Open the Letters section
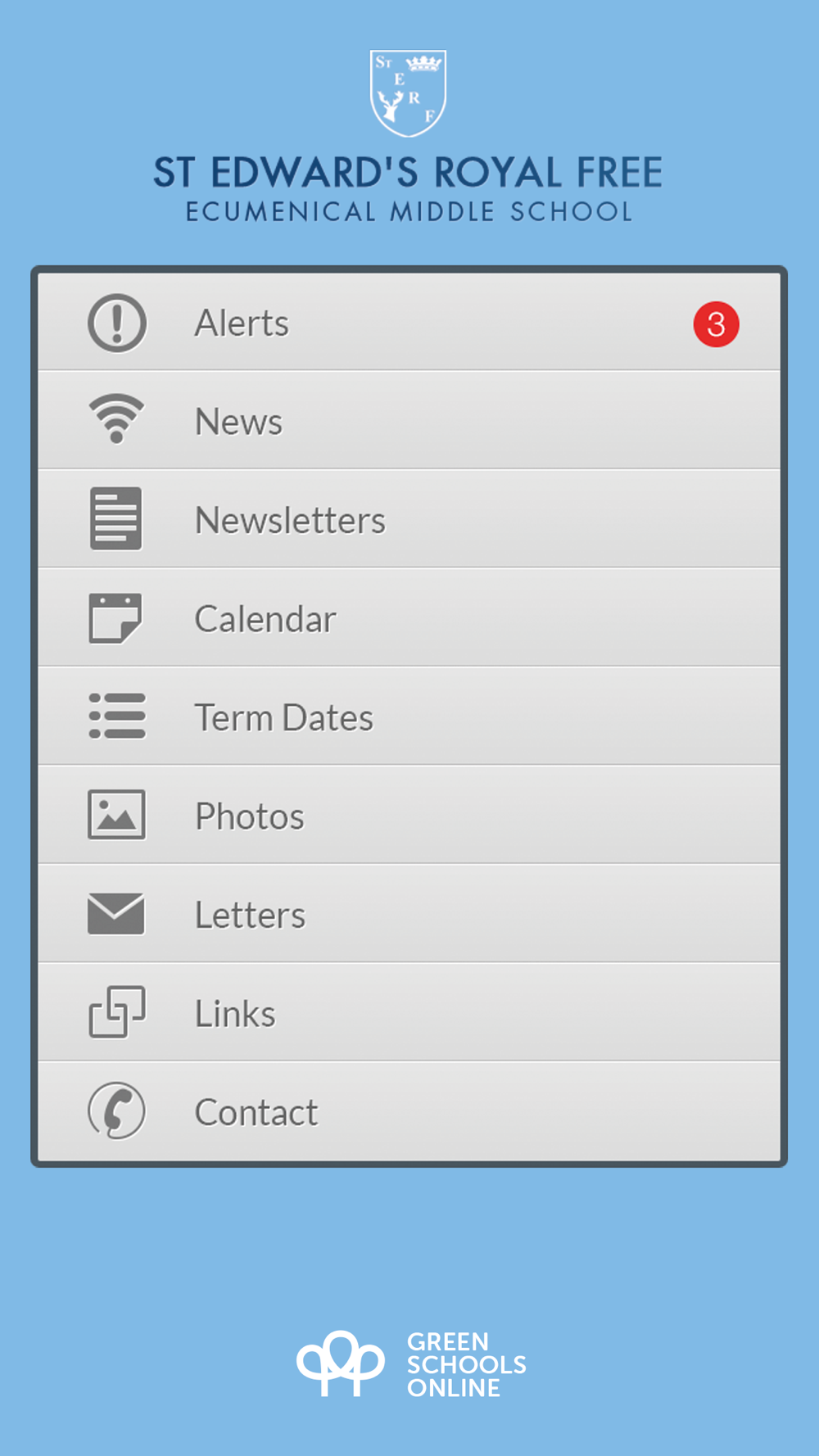This screenshot has width=819, height=1456. (409, 914)
